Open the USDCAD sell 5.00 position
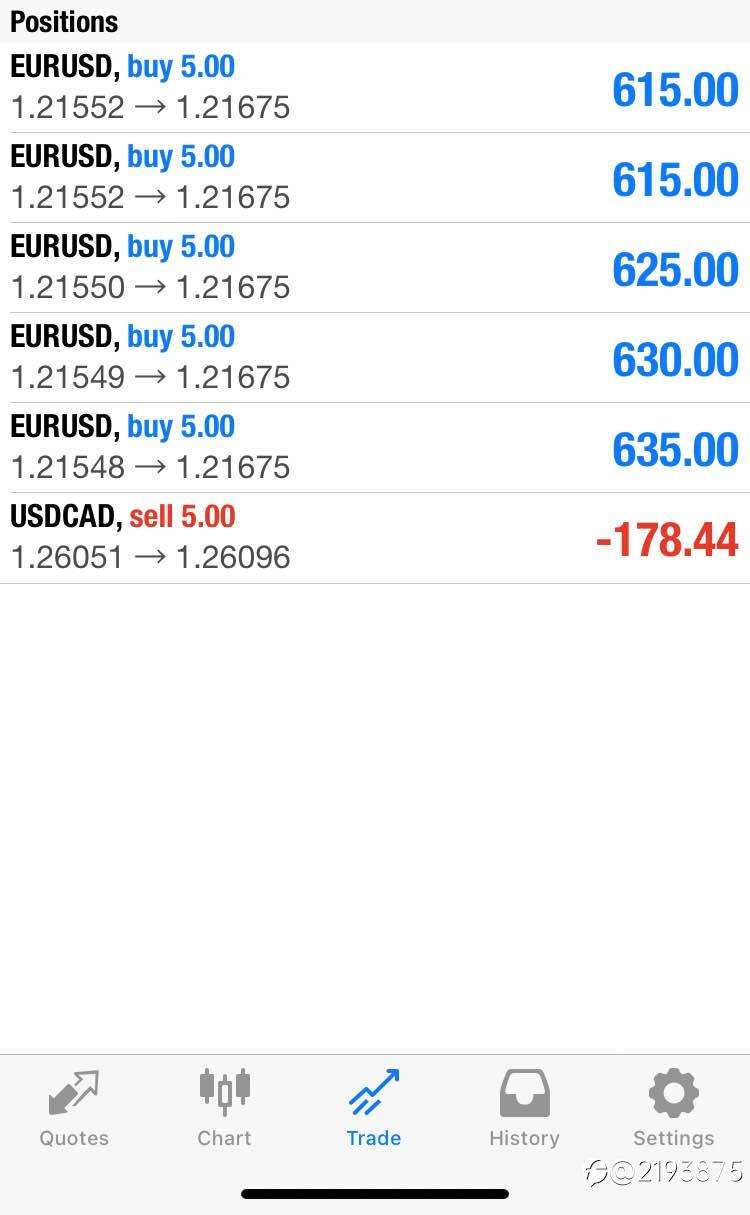 (374, 538)
